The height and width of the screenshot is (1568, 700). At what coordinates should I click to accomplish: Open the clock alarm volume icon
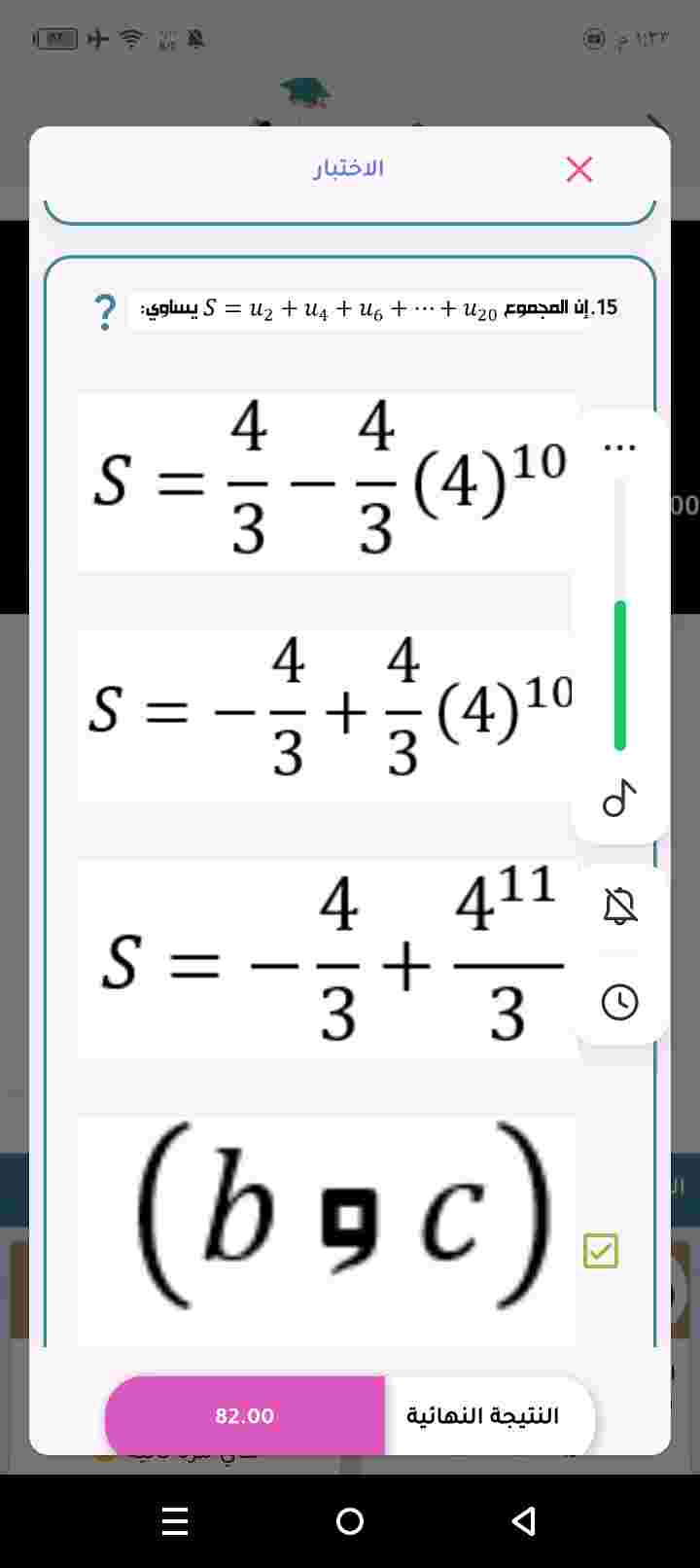pyautogui.click(x=619, y=1002)
